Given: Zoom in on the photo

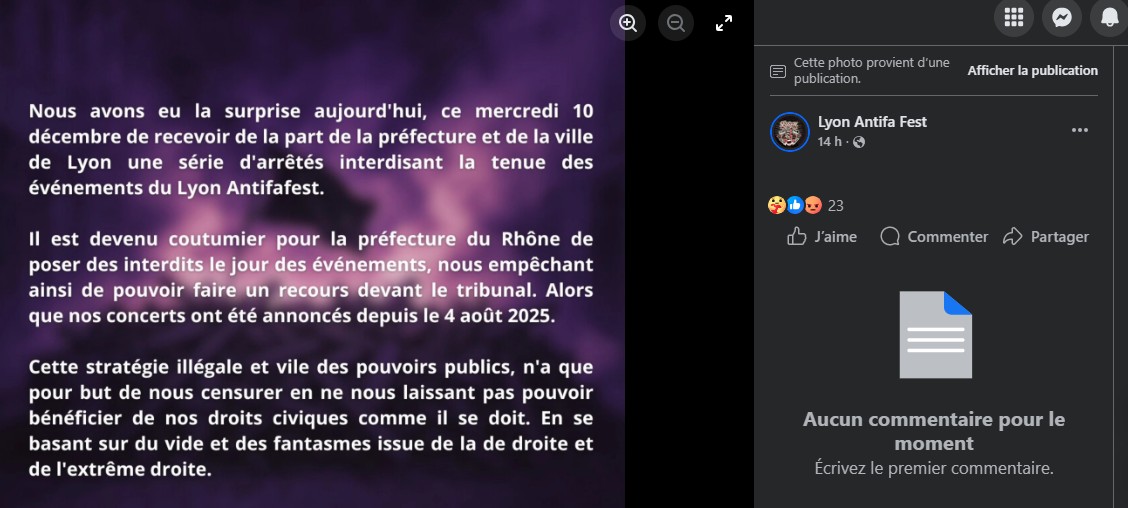Looking at the screenshot, I should pyautogui.click(x=628, y=23).
